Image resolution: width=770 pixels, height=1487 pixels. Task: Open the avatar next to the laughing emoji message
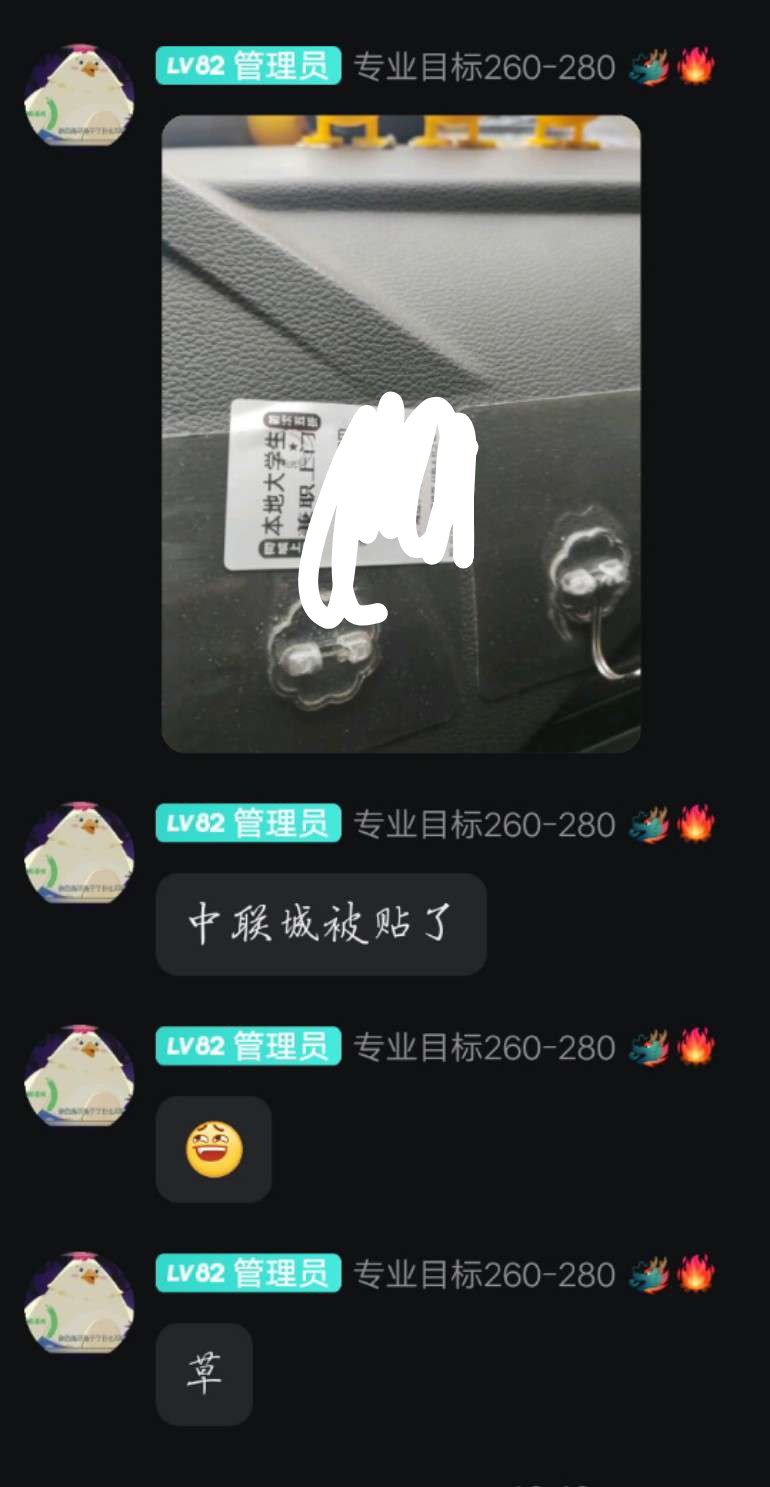[x=79, y=1077]
